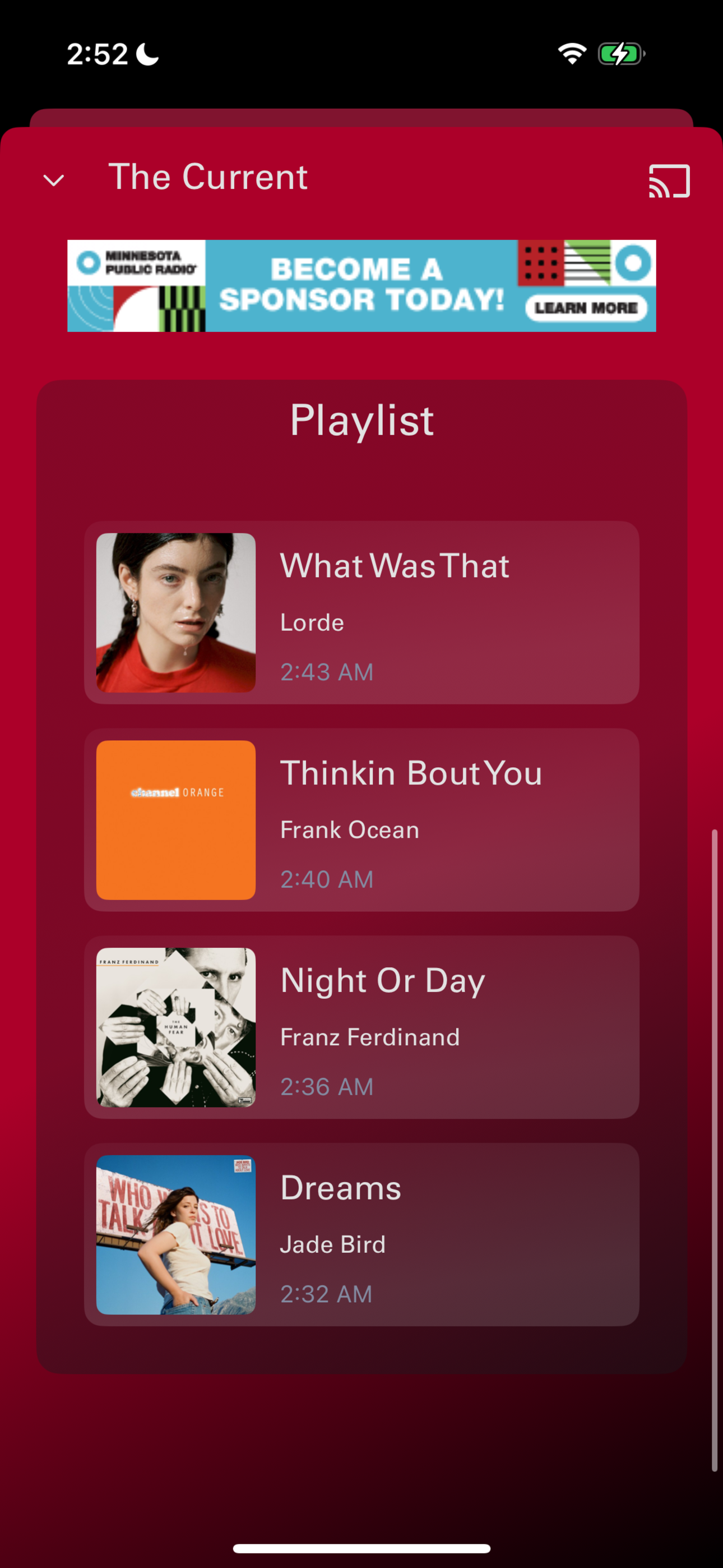Tap the Franz Ferdinand album artwork

point(176,1029)
